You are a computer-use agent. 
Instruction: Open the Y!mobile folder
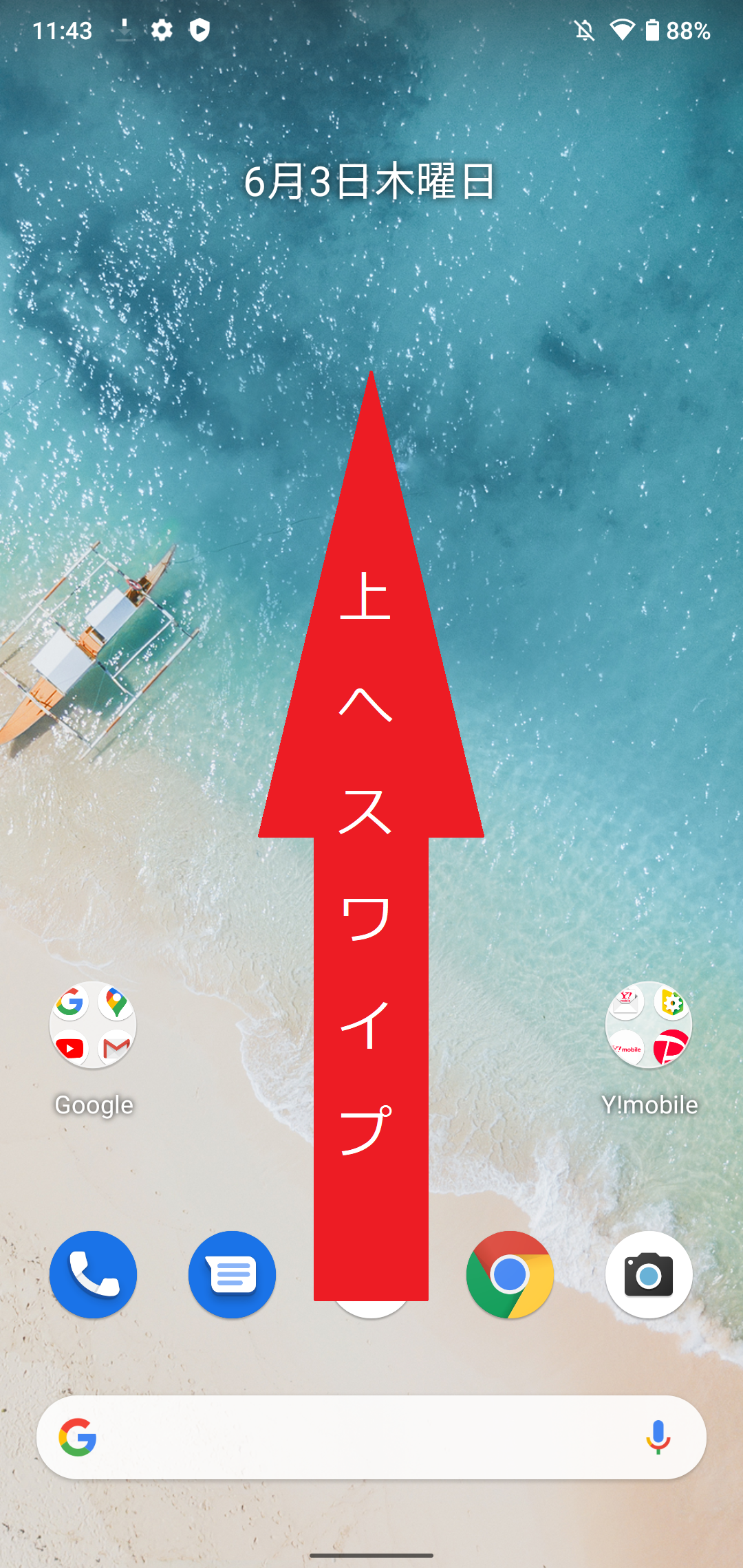pyautogui.click(x=649, y=1025)
